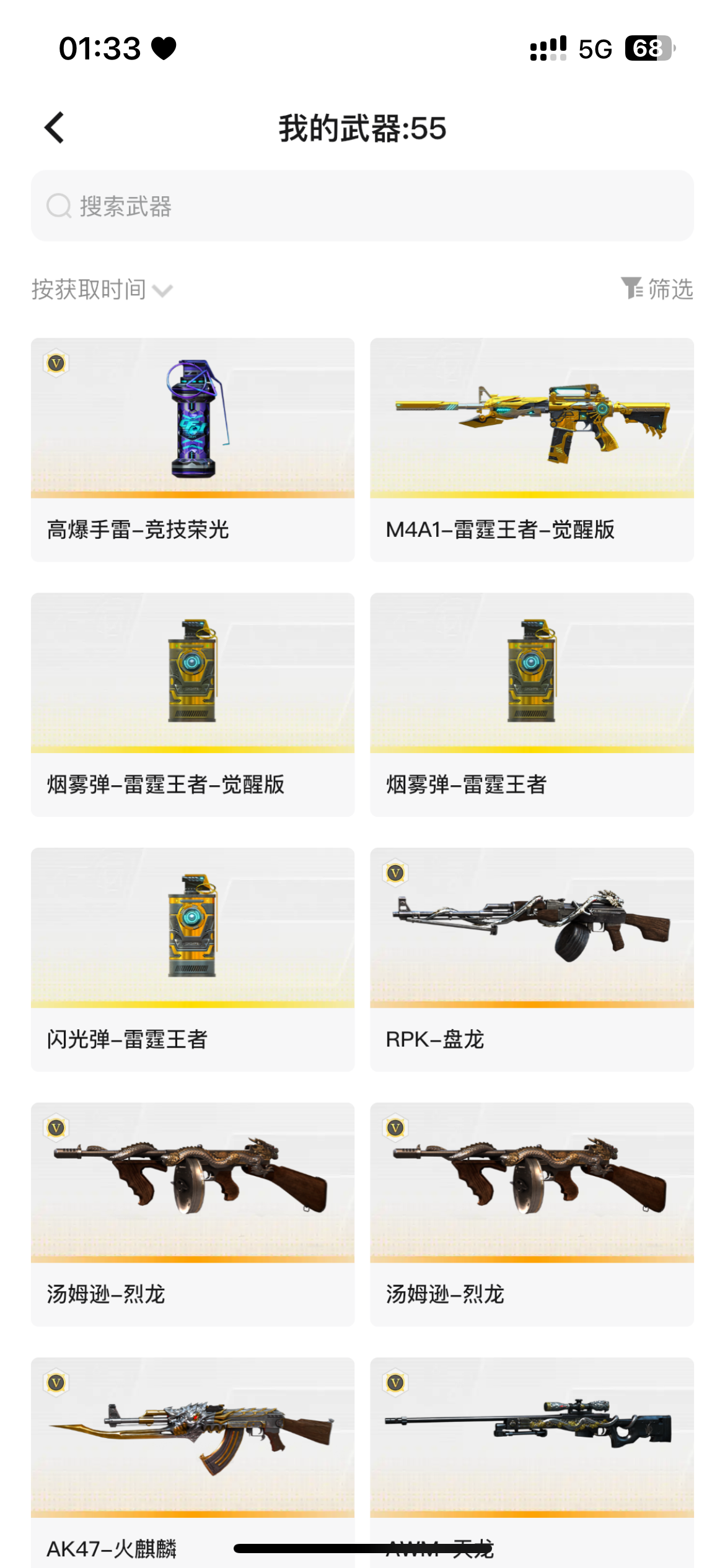Open the 烟雾弹-雷霆王者 card

(532, 705)
